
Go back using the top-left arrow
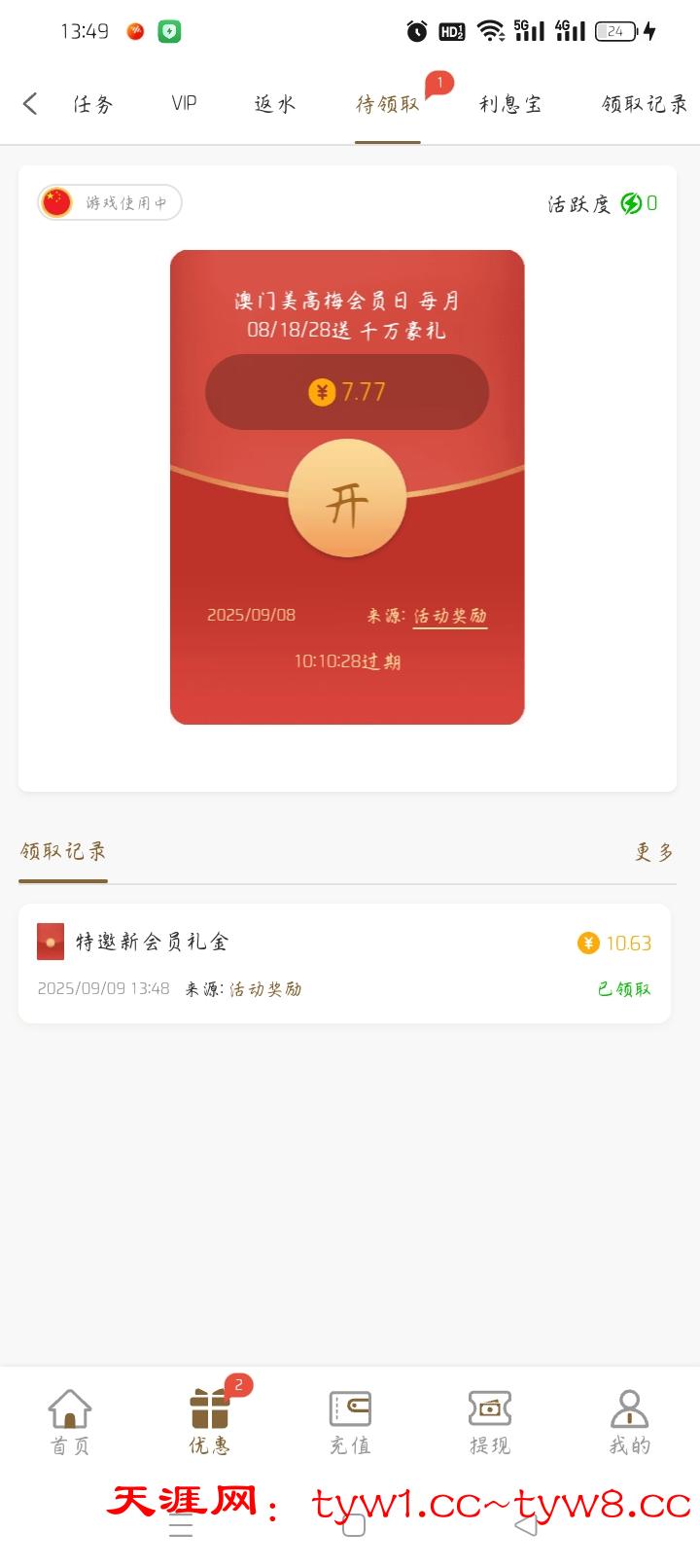click(30, 104)
